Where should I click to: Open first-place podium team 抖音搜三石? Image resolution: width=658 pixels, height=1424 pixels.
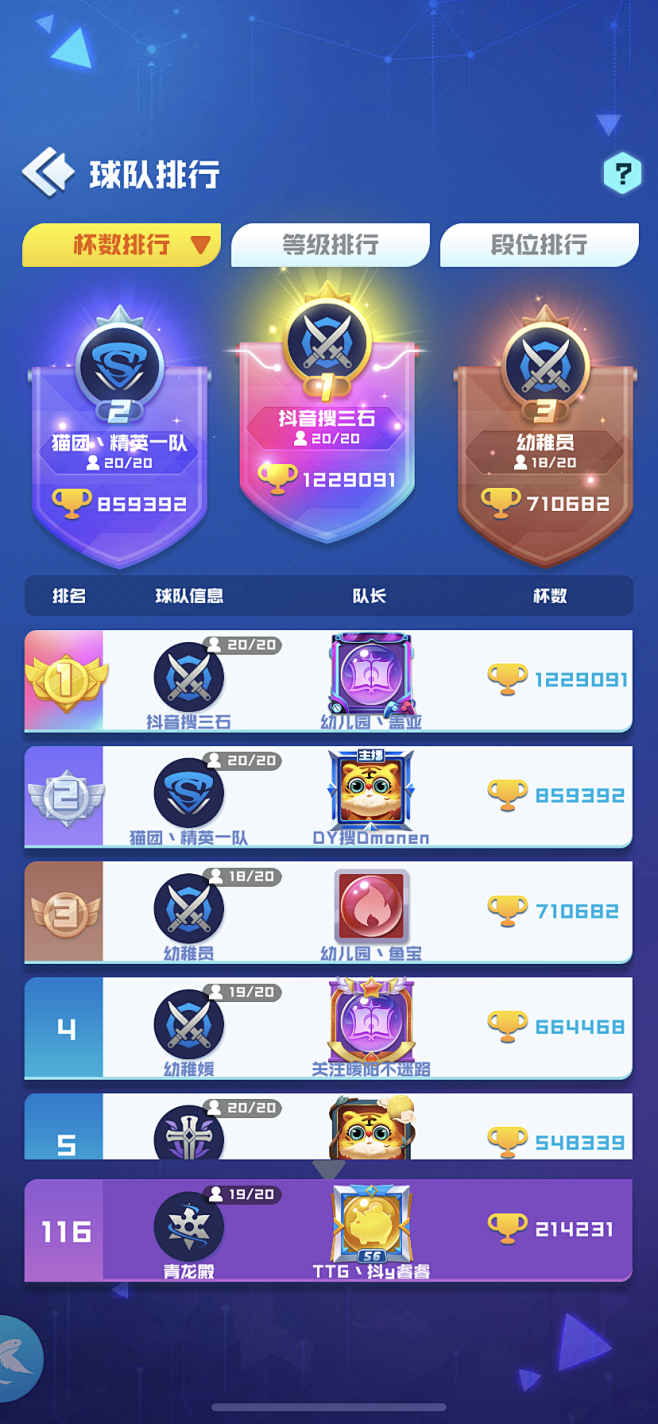(x=328, y=420)
